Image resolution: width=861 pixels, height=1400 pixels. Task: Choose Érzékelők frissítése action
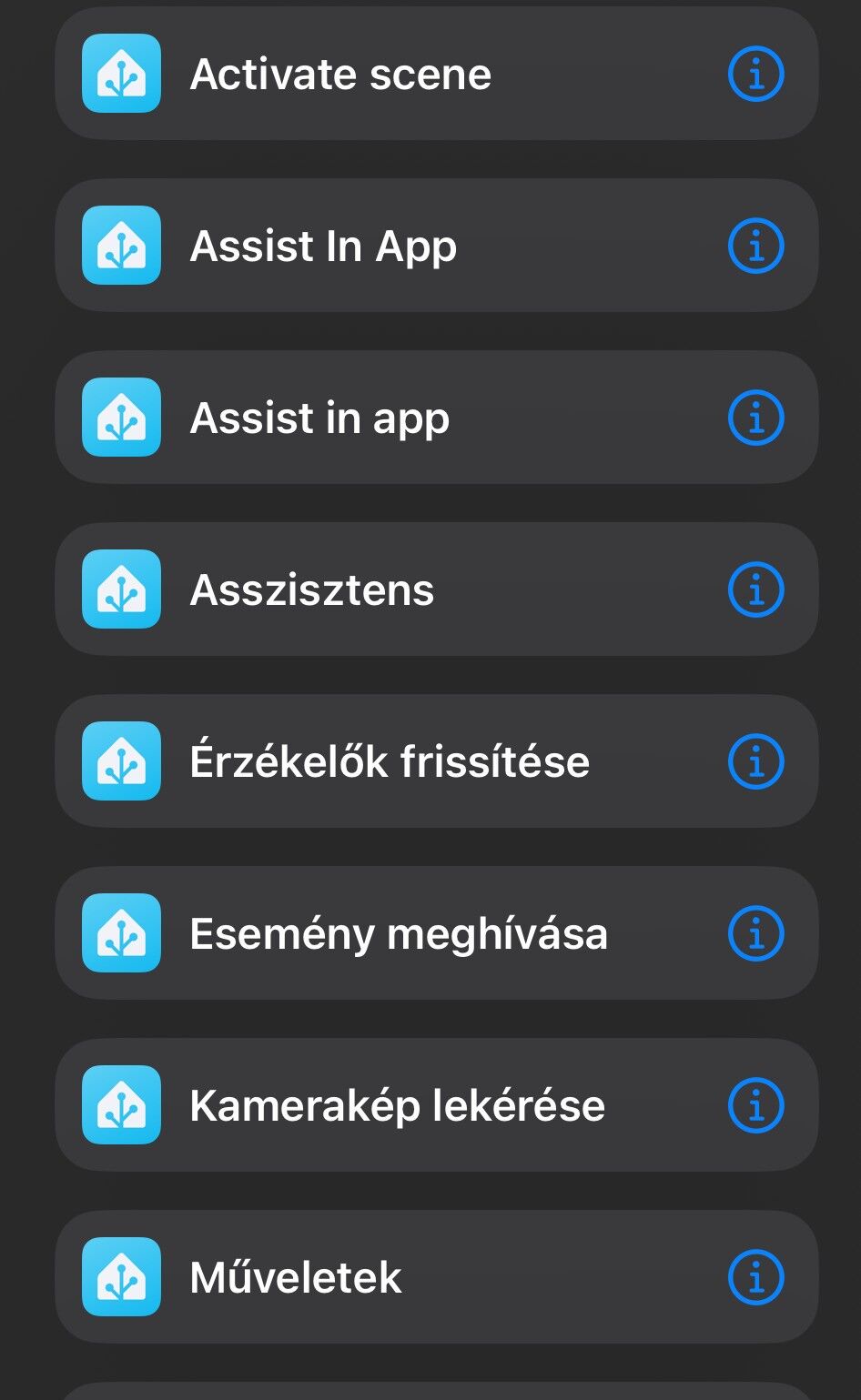point(390,762)
